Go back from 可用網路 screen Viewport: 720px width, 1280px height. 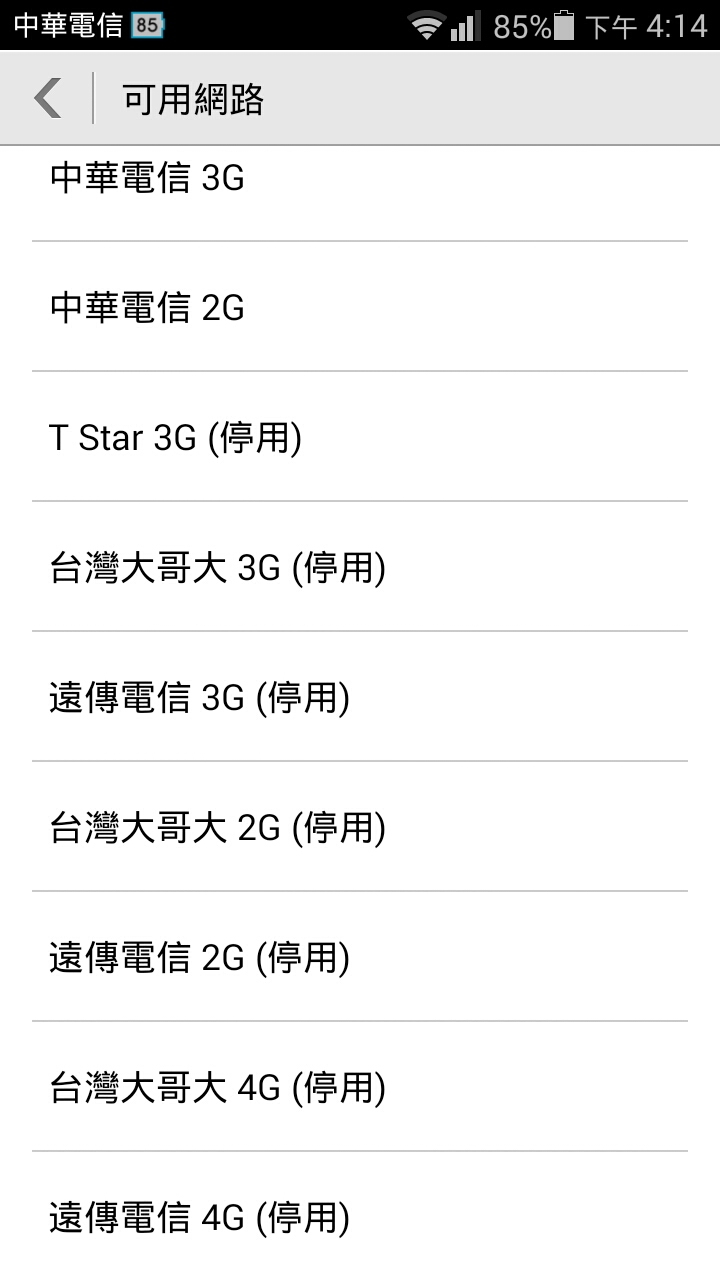click(x=48, y=98)
